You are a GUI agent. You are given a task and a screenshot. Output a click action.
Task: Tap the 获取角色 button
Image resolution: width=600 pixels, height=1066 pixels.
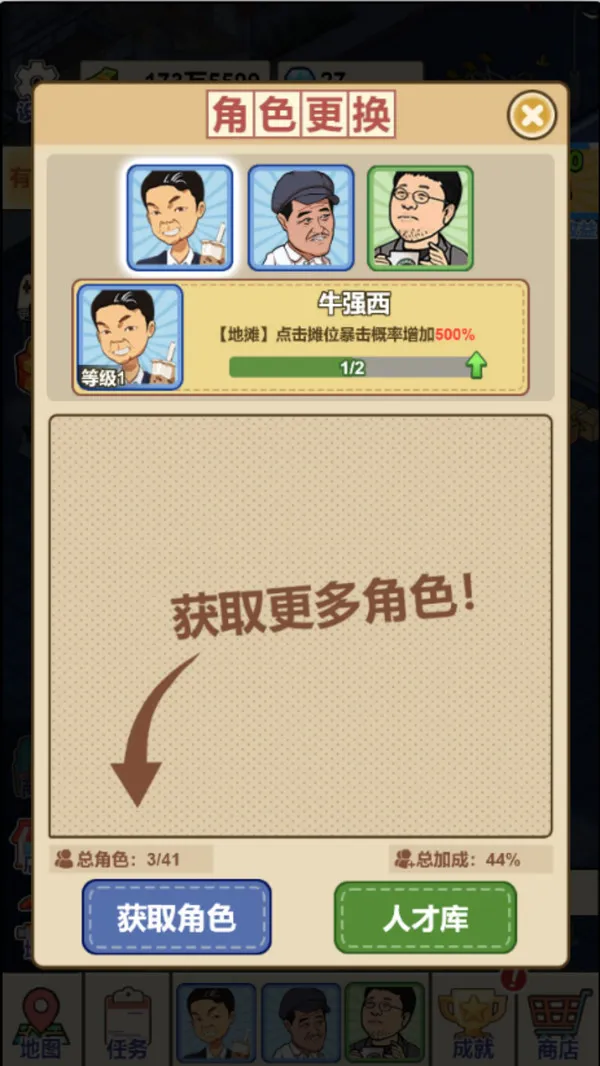pyautogui.click(x=177, y=917)
